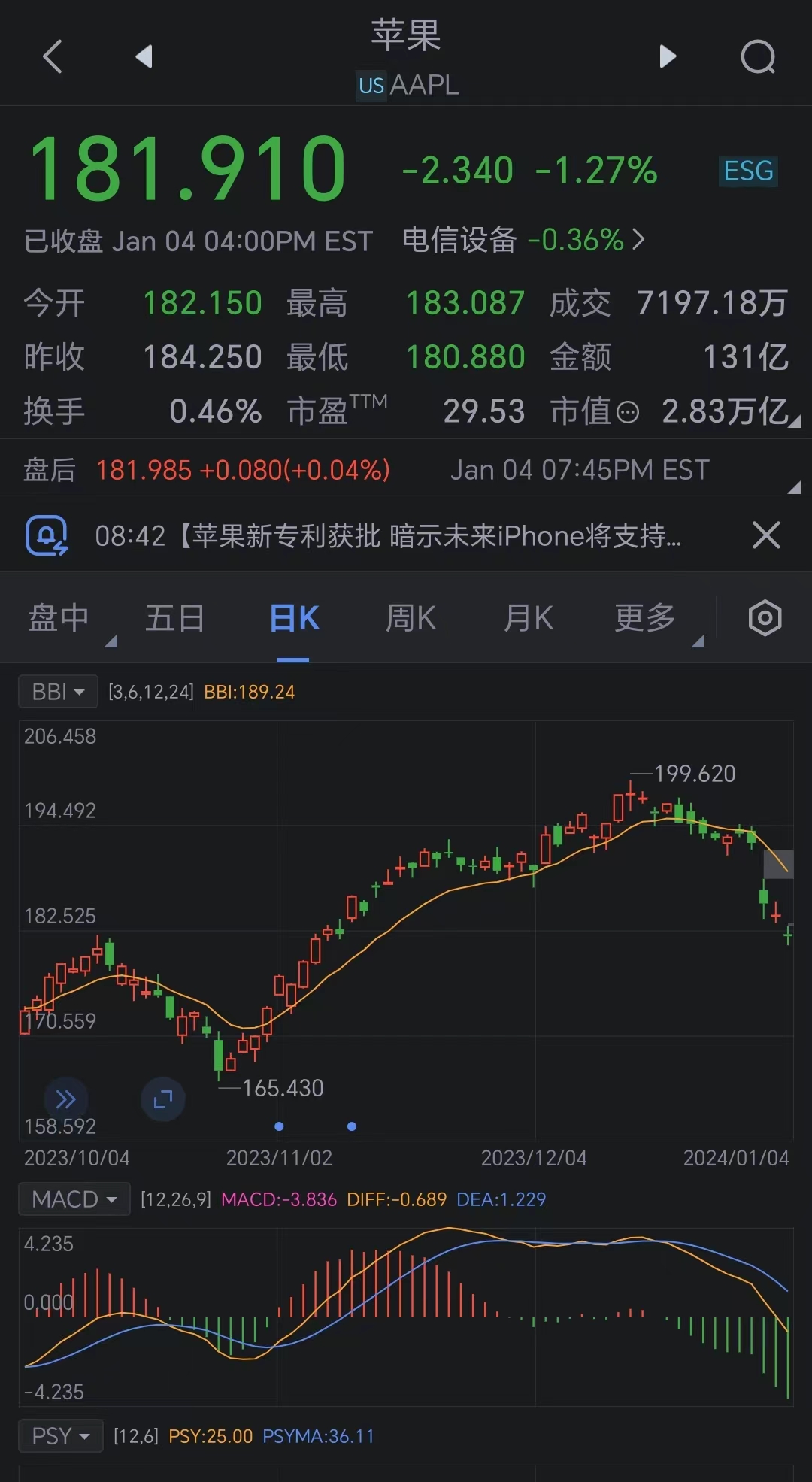Switch to the next stock
Image resolution: width=812 pixels, height=1482 pixels.
click(x=667, y=56)
